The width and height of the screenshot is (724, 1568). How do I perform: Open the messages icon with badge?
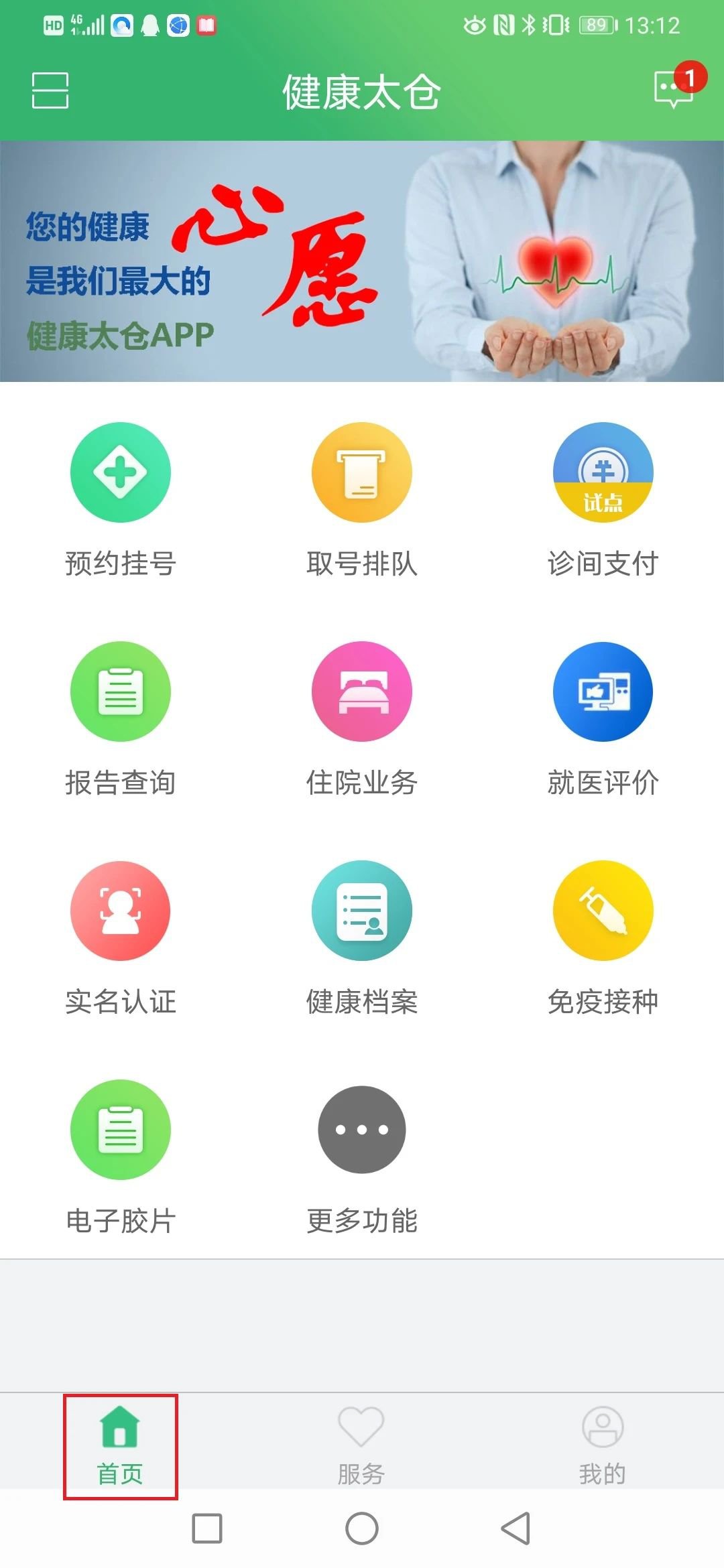tap(673, 88)
